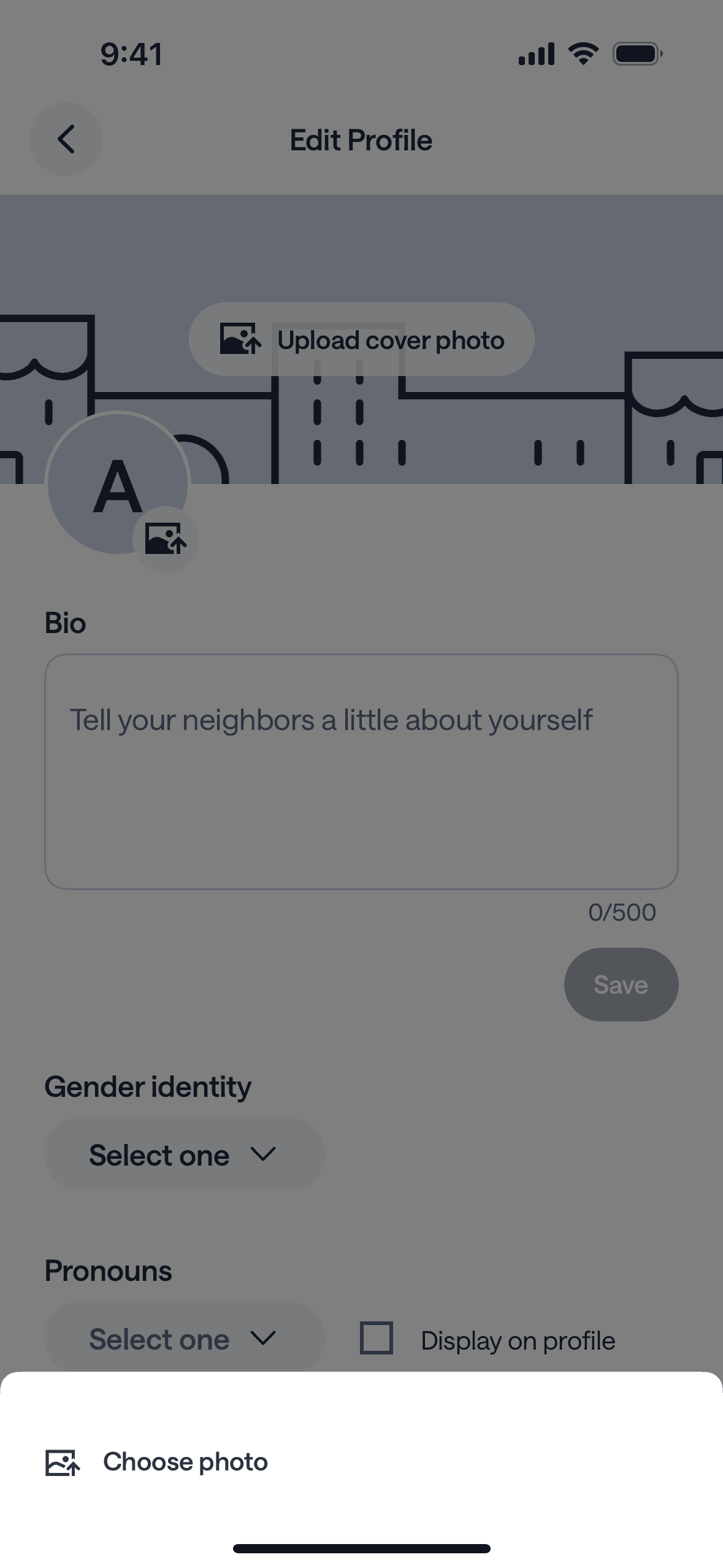Screen dimensions: 723x1568
Task: Check the Display on profile checkbox
Action: pos(376,1338)
